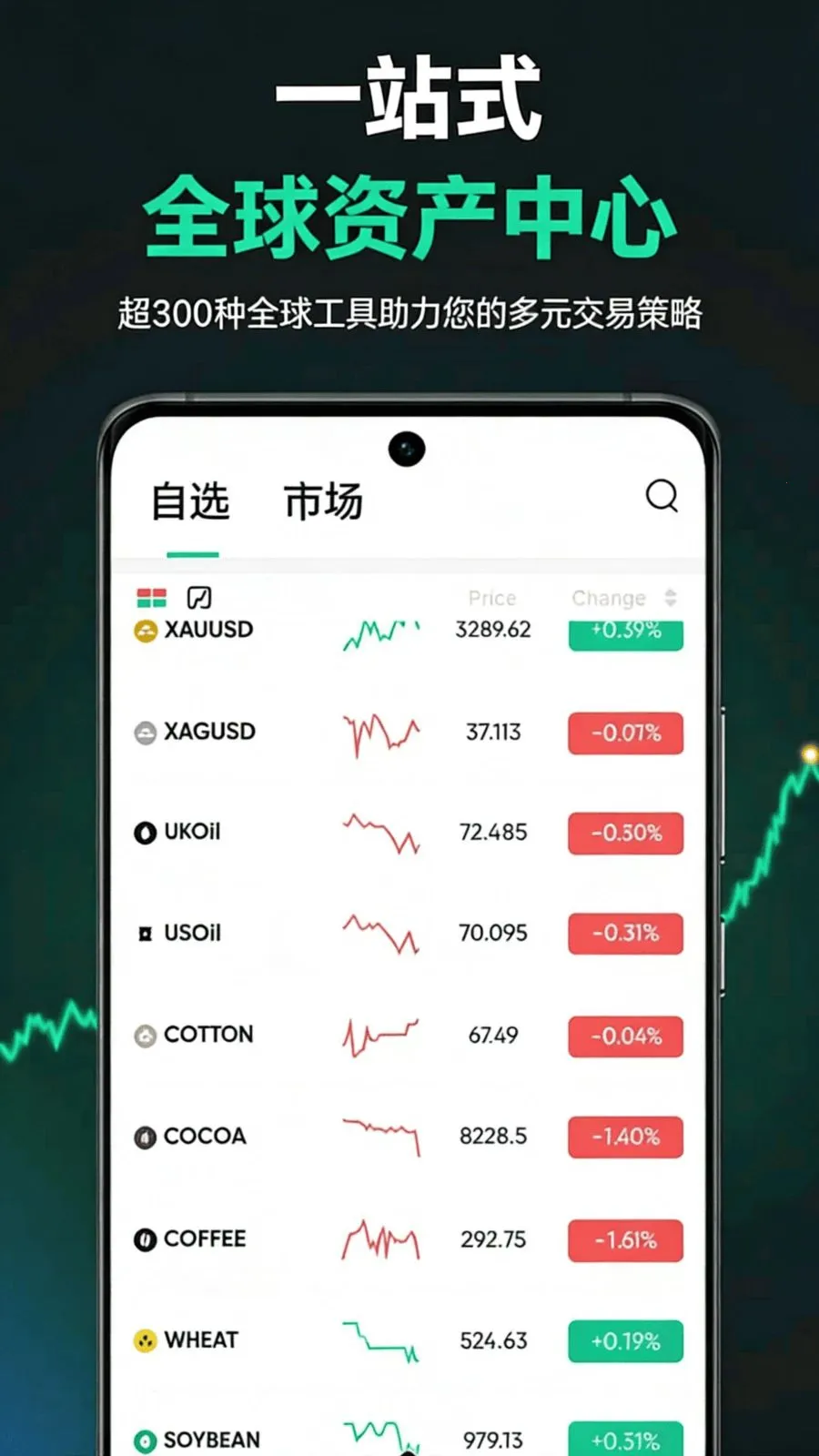819x1456 pixels.
Task: Select the COCOA commodity icon
Action: (x=146, y=1136)
